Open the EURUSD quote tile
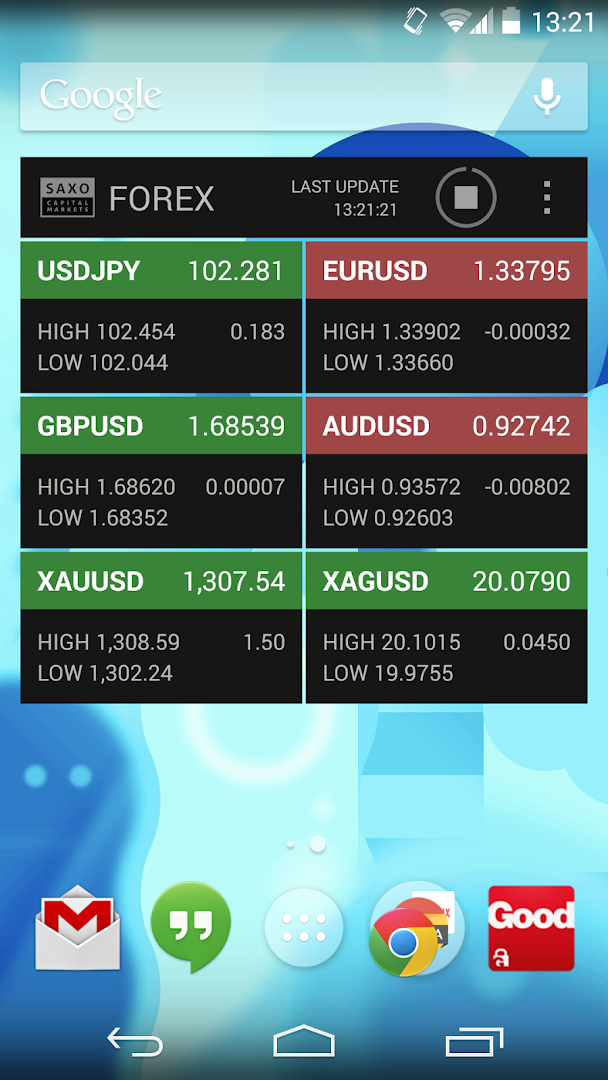This screenshot has height=1080, width=608. tap(446, 316)
